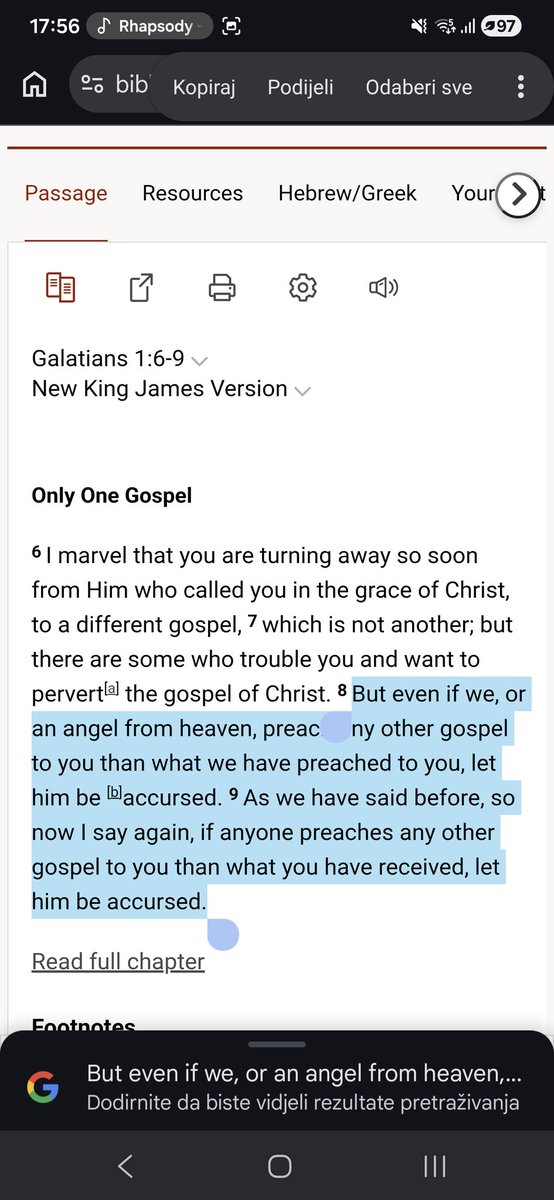Expand the Galatians 1:6-9 passage dropdown

120,359
